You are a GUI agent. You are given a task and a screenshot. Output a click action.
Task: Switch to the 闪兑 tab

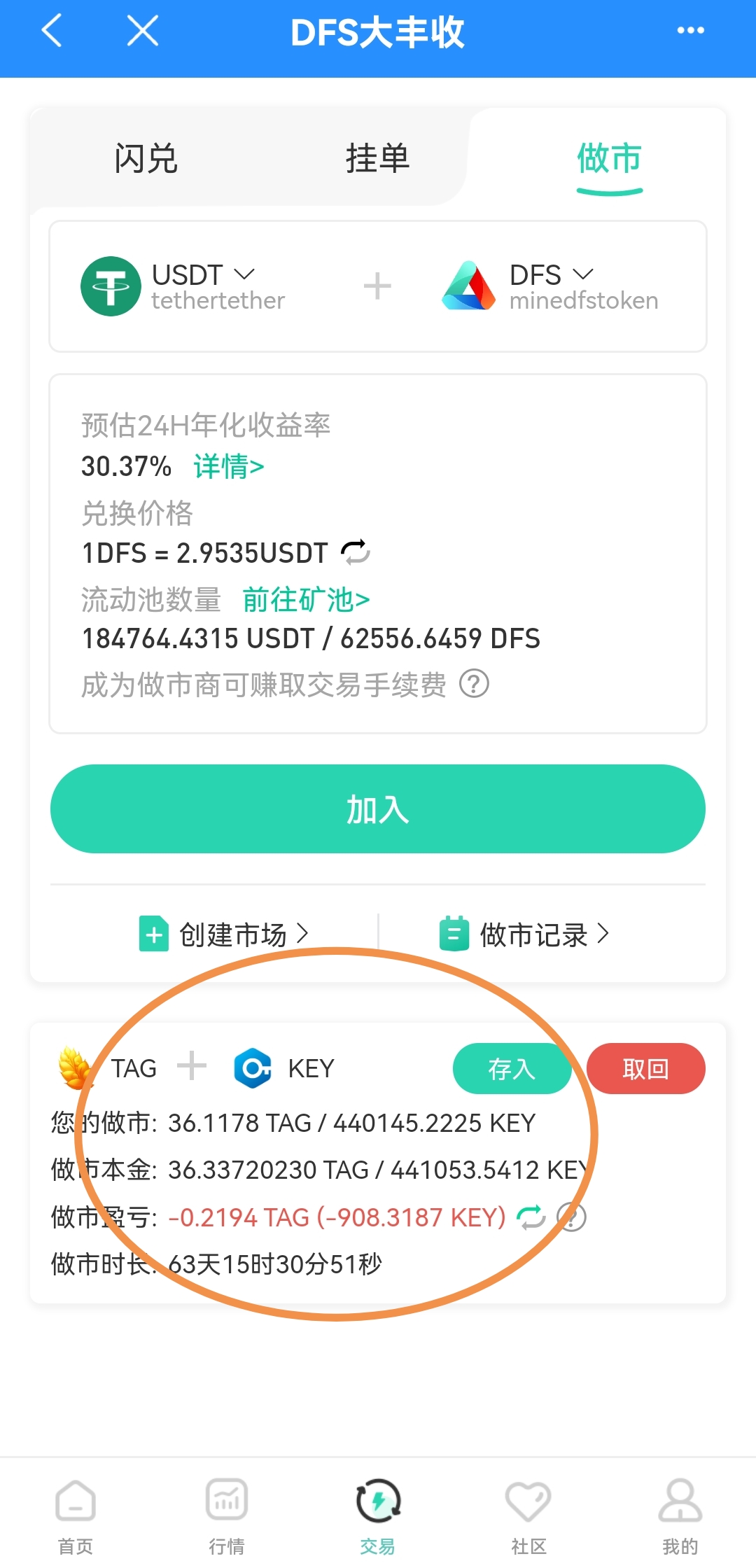(x=146, y=158)
